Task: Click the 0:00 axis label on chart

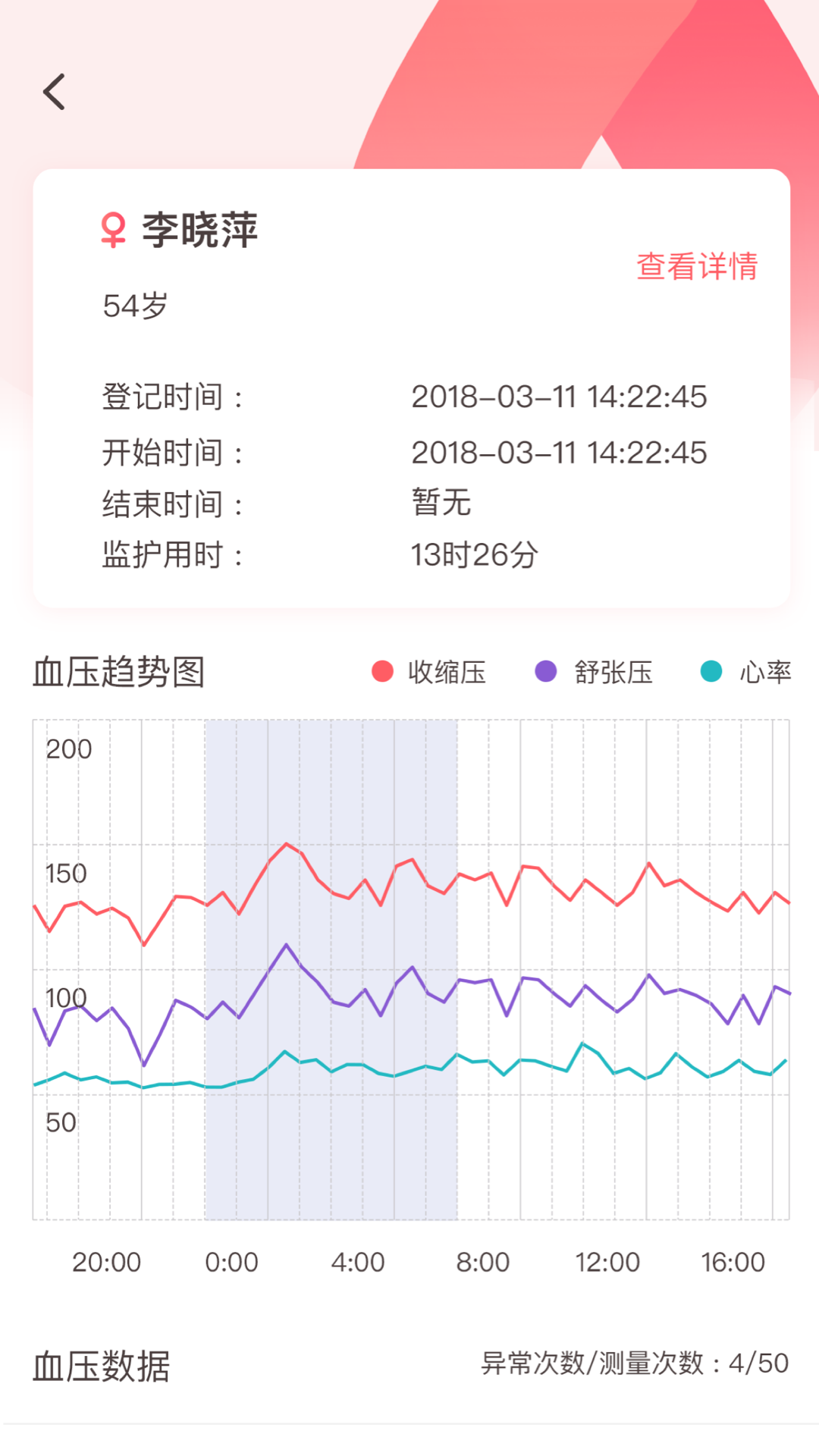Action: (233, 1261)
